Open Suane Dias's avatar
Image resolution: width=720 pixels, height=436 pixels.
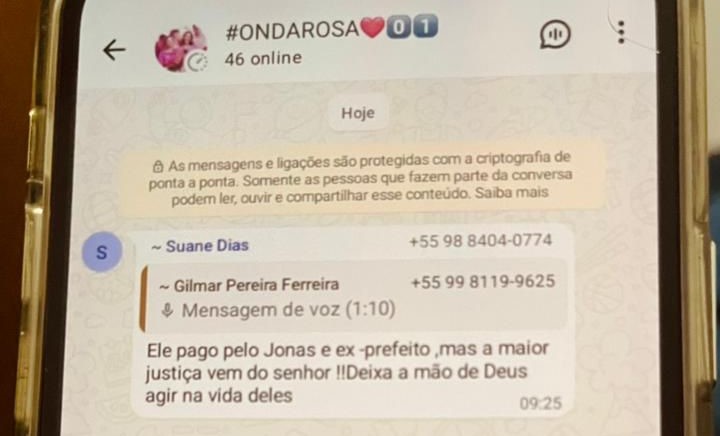[x=101, y=252]
